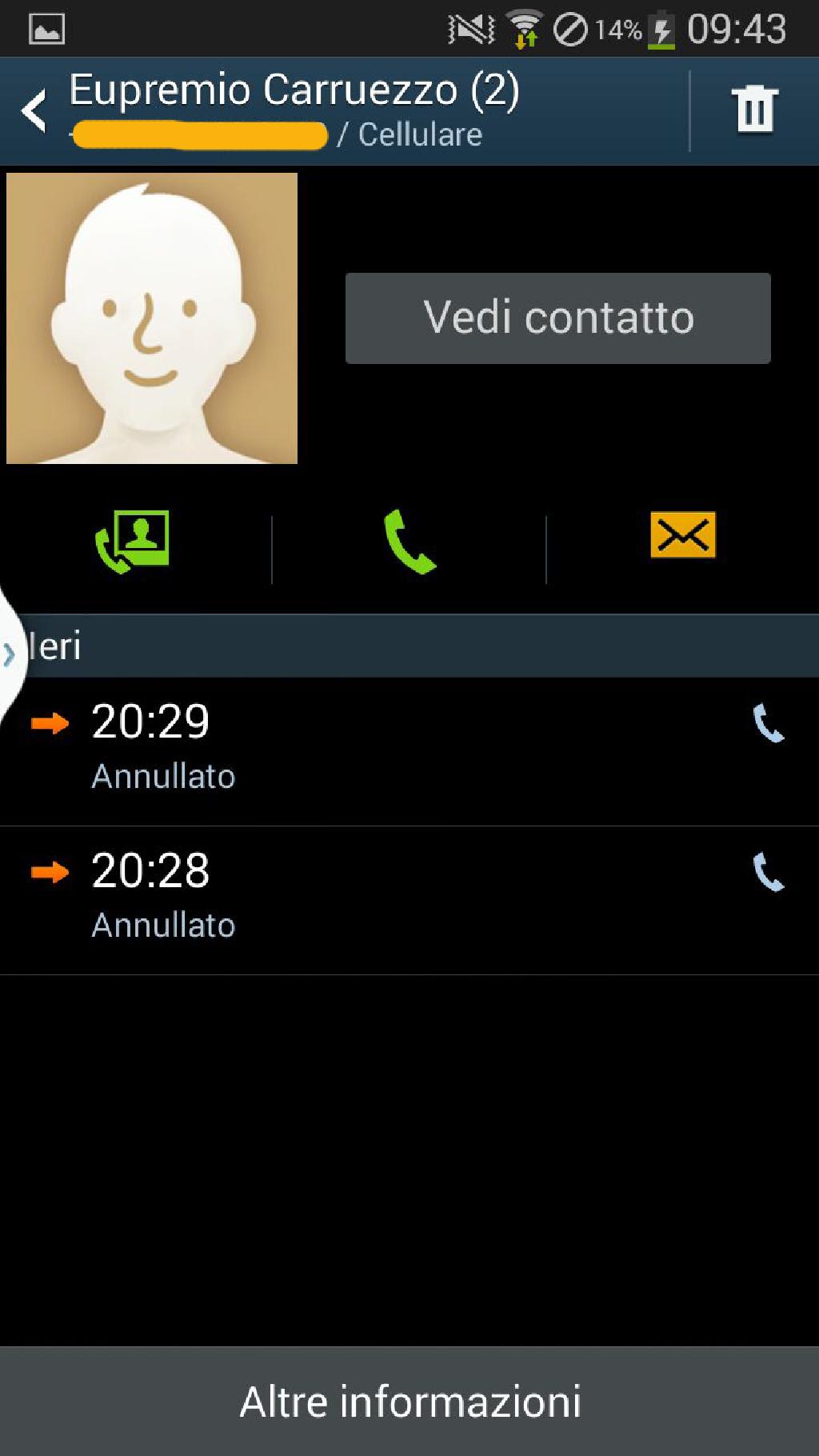819x1456 pixels.
Task: Go back using the header arrow
Action: (34, 110)
